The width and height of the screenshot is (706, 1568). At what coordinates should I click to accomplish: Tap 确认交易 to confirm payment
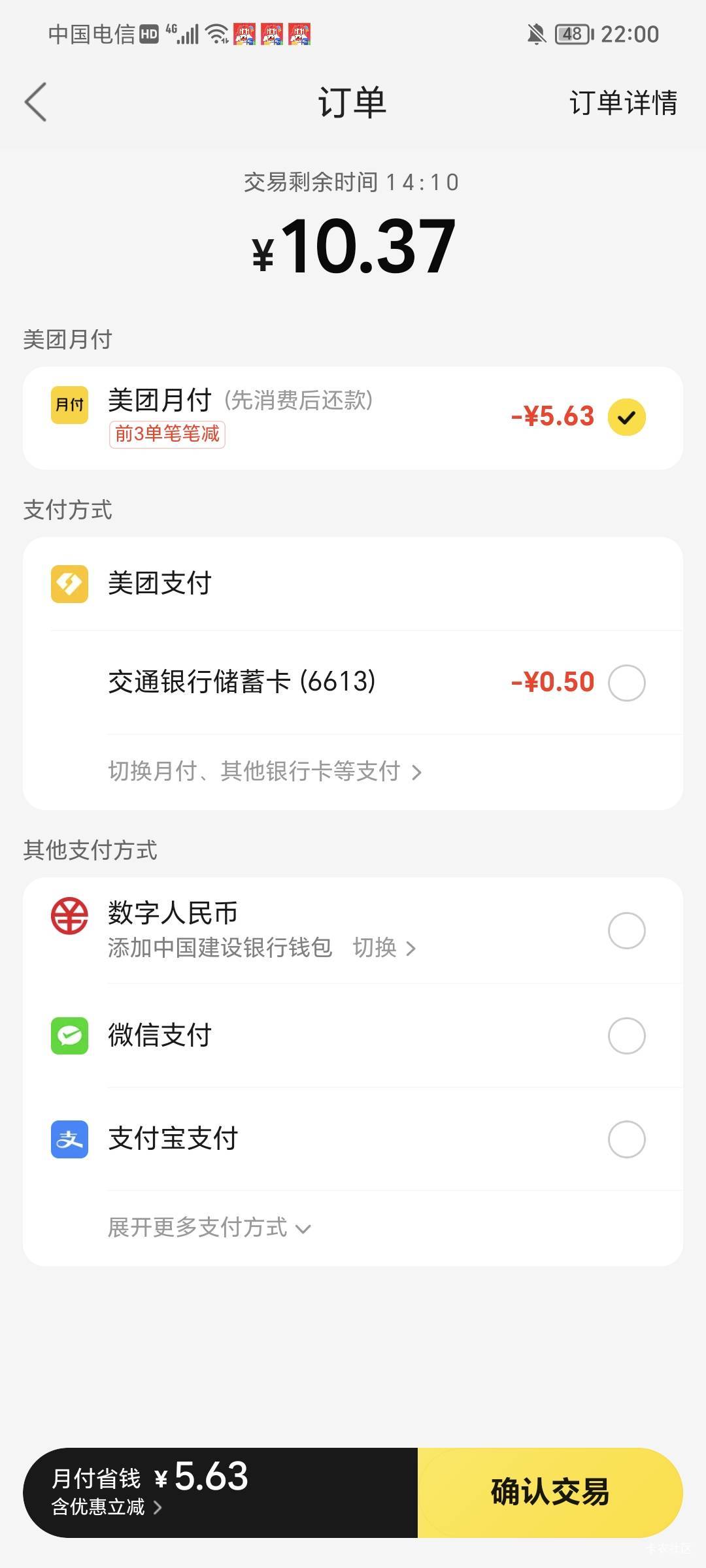coord(550,1492)
